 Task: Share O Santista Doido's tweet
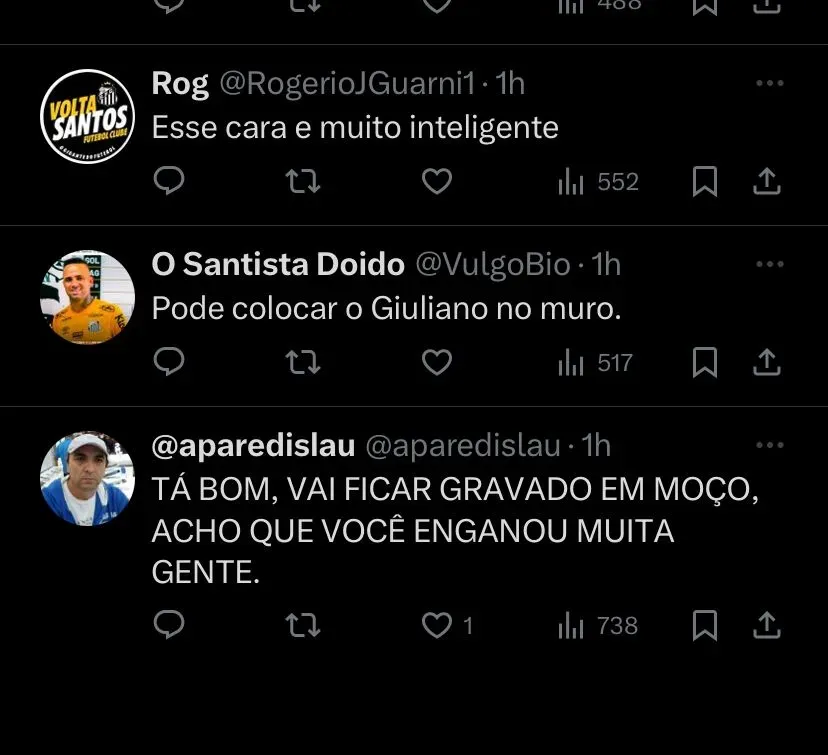766,362
